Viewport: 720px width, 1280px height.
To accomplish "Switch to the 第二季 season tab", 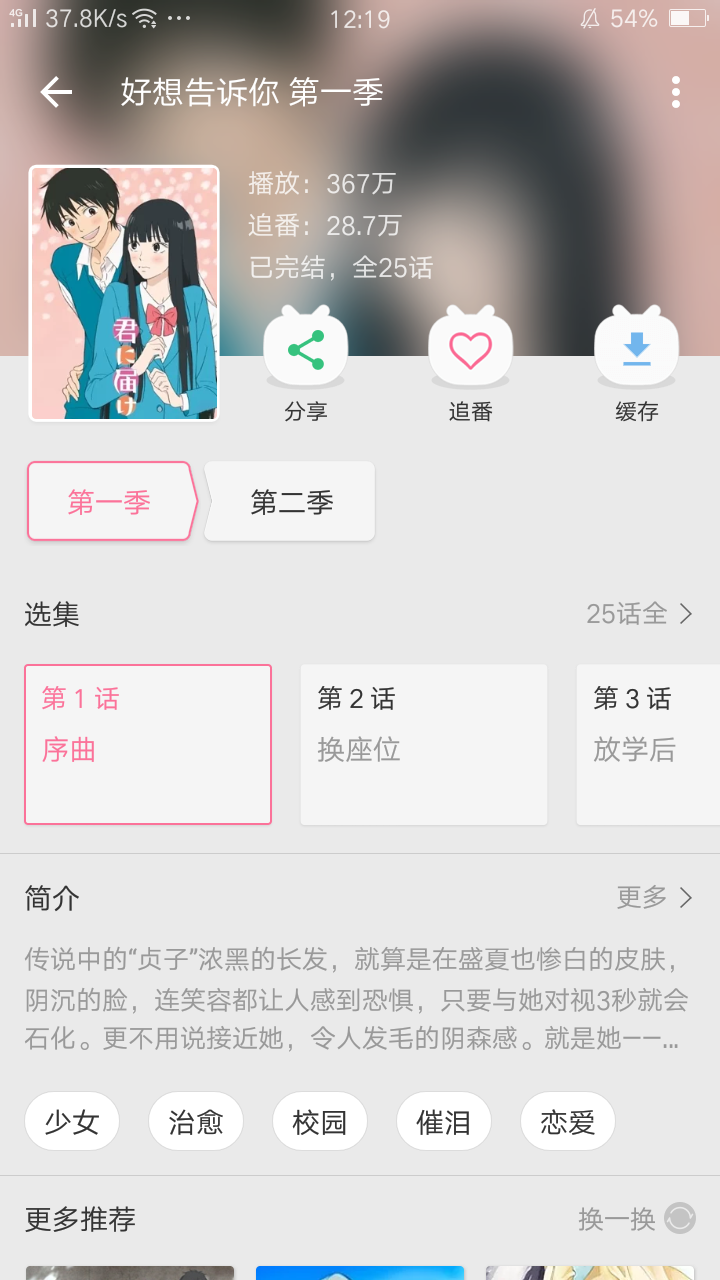I will click(x=291, y=502).
